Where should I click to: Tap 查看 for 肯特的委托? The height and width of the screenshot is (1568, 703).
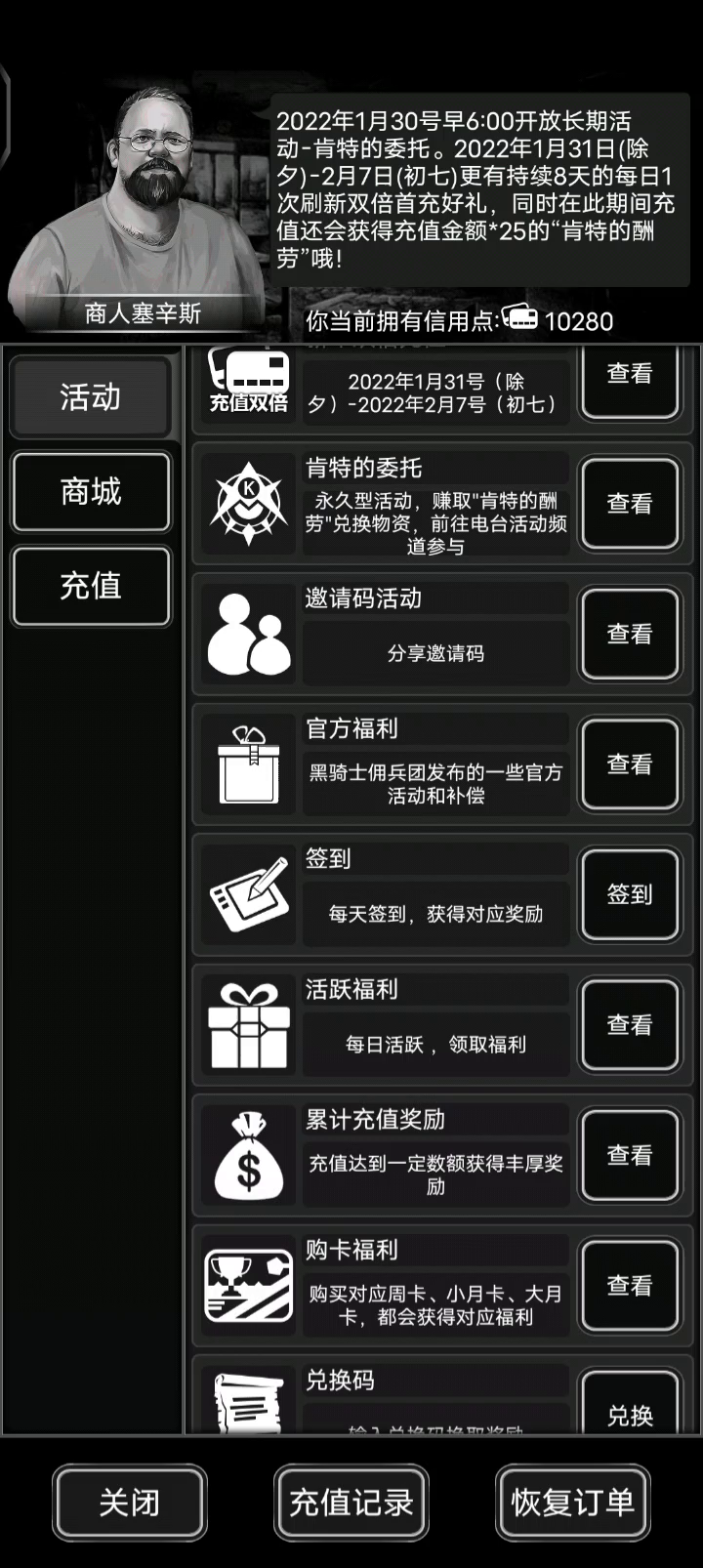[629, 504]
